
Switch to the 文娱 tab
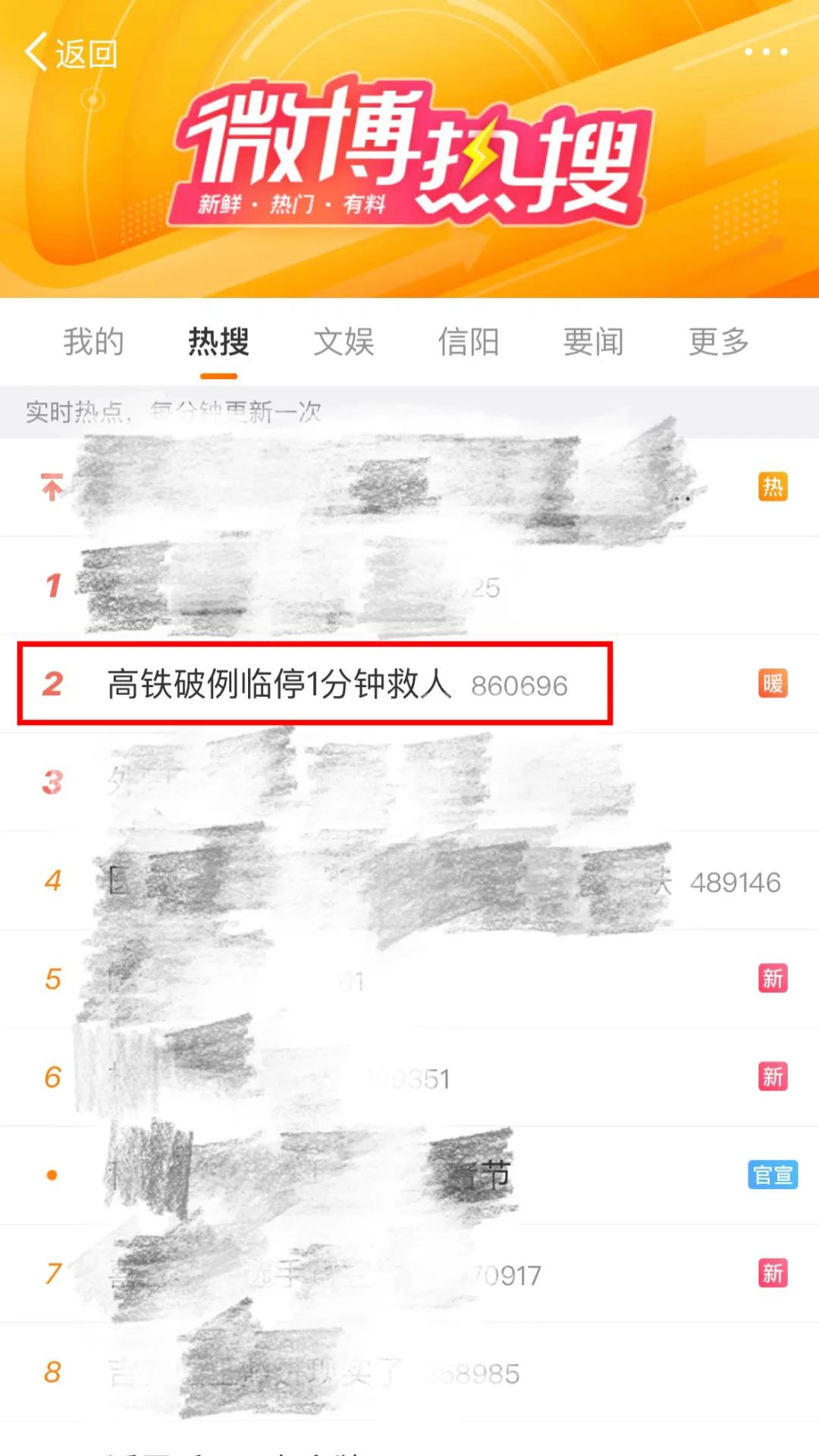(344, 342)
